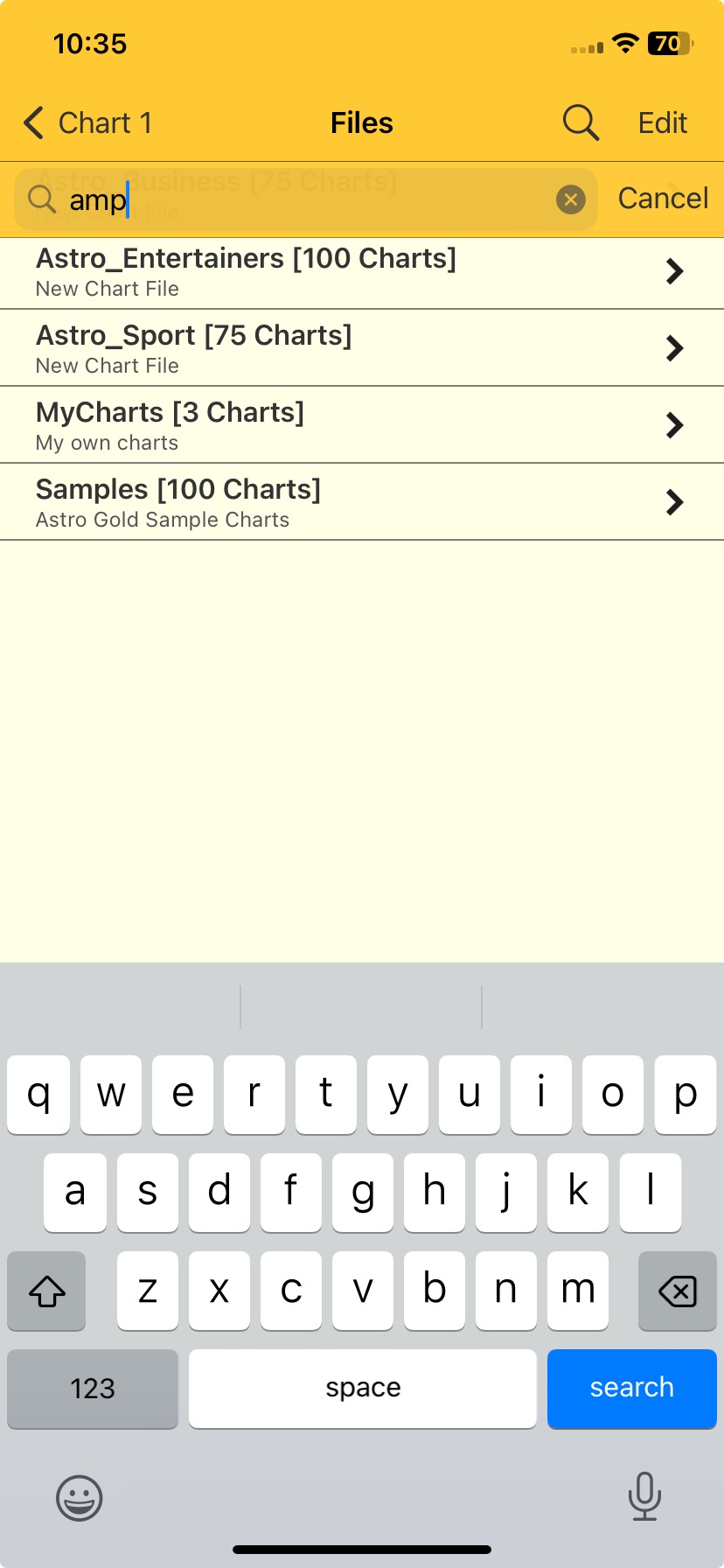Enter Edit mode for the file list
This screenshot has width=724, height=1568.
point(662,122)
